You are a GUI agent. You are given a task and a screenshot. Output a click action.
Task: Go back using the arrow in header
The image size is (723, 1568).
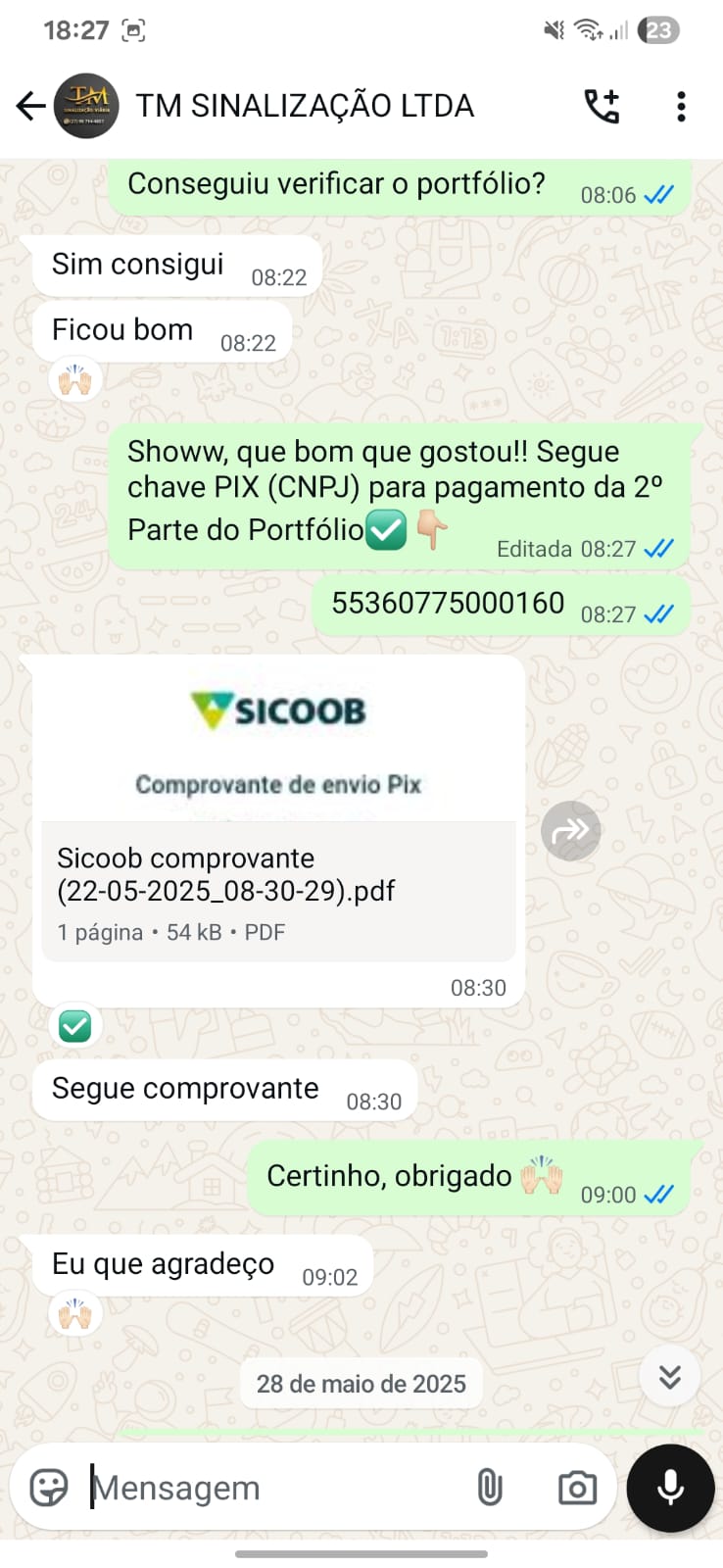[31, 106]
